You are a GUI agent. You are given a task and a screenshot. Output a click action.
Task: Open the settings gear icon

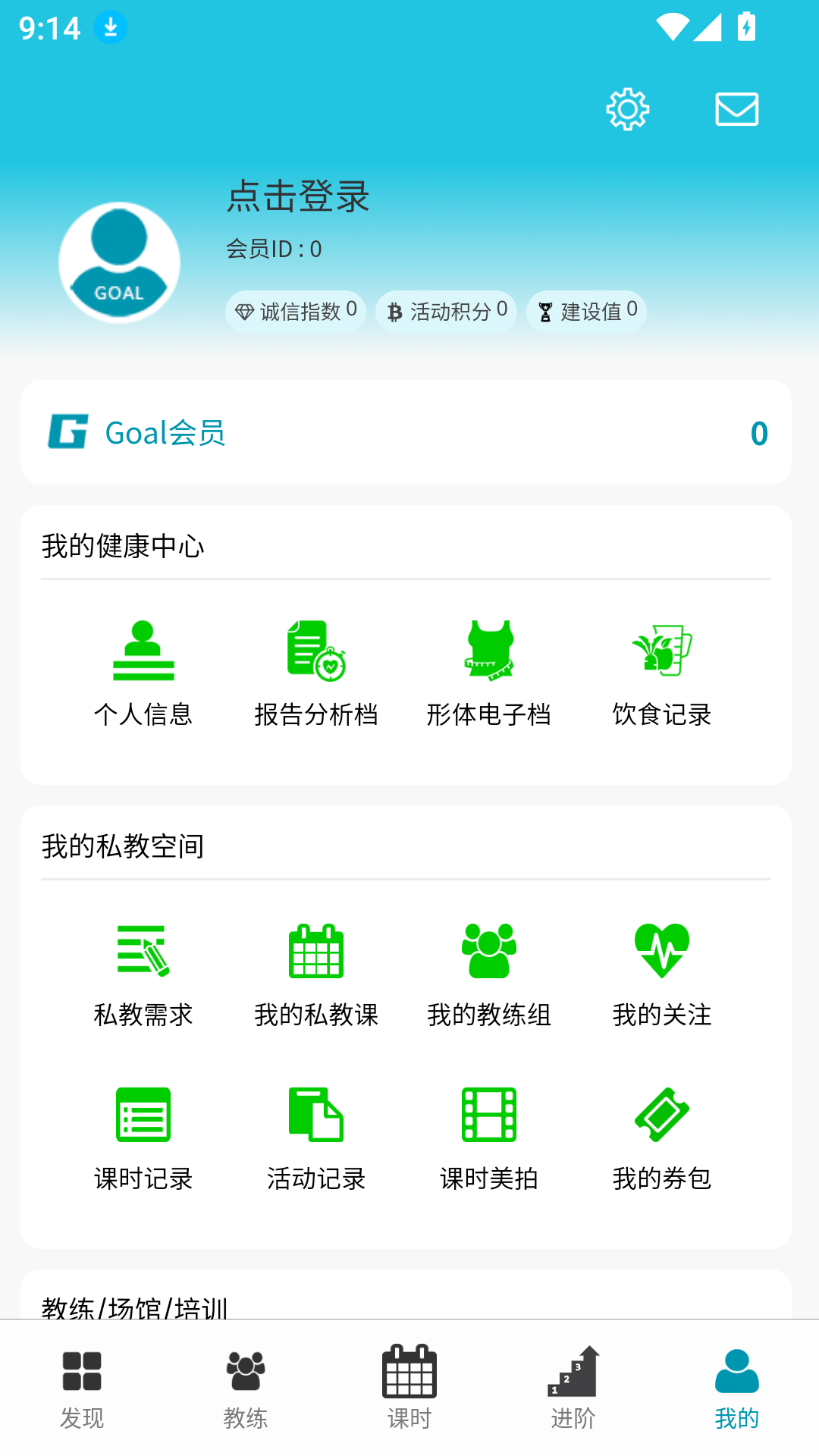click(628, 109)
